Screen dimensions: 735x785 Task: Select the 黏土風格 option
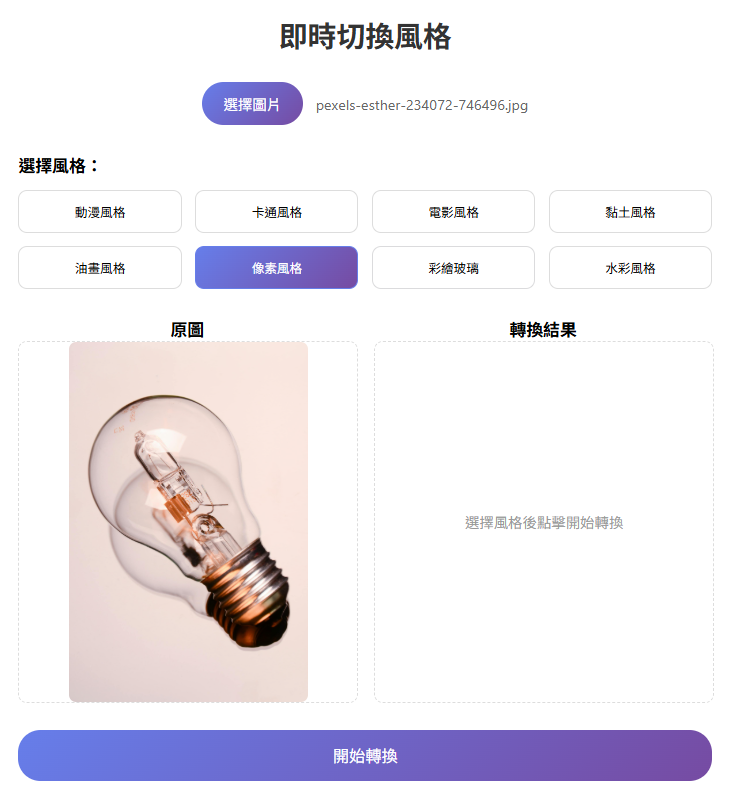tap(630, 212)
